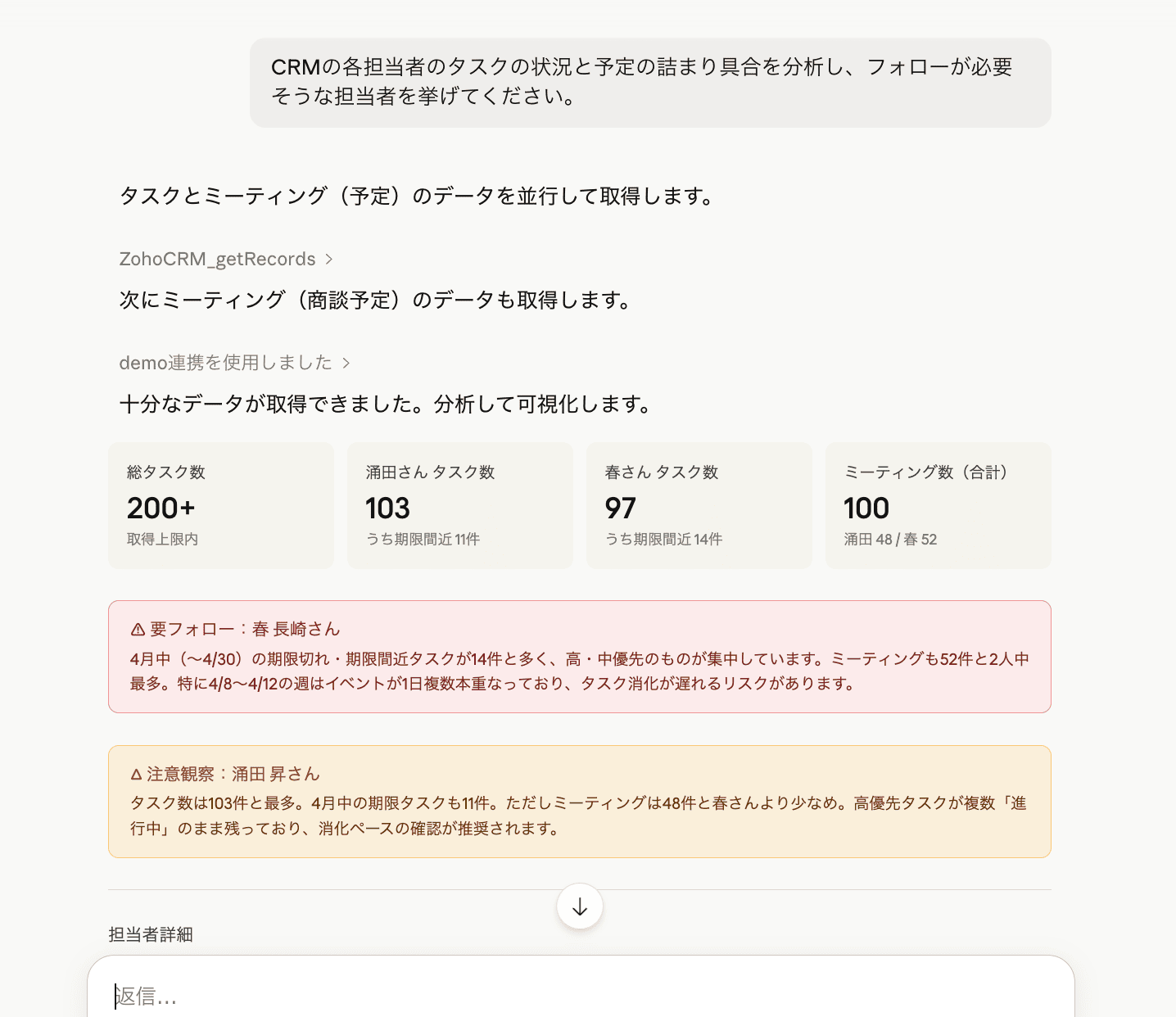The height and width of the screenshot is (1017, 1176).
Task: Expand the demo連携を使用しました details
Action: click(x=234, y=363)
